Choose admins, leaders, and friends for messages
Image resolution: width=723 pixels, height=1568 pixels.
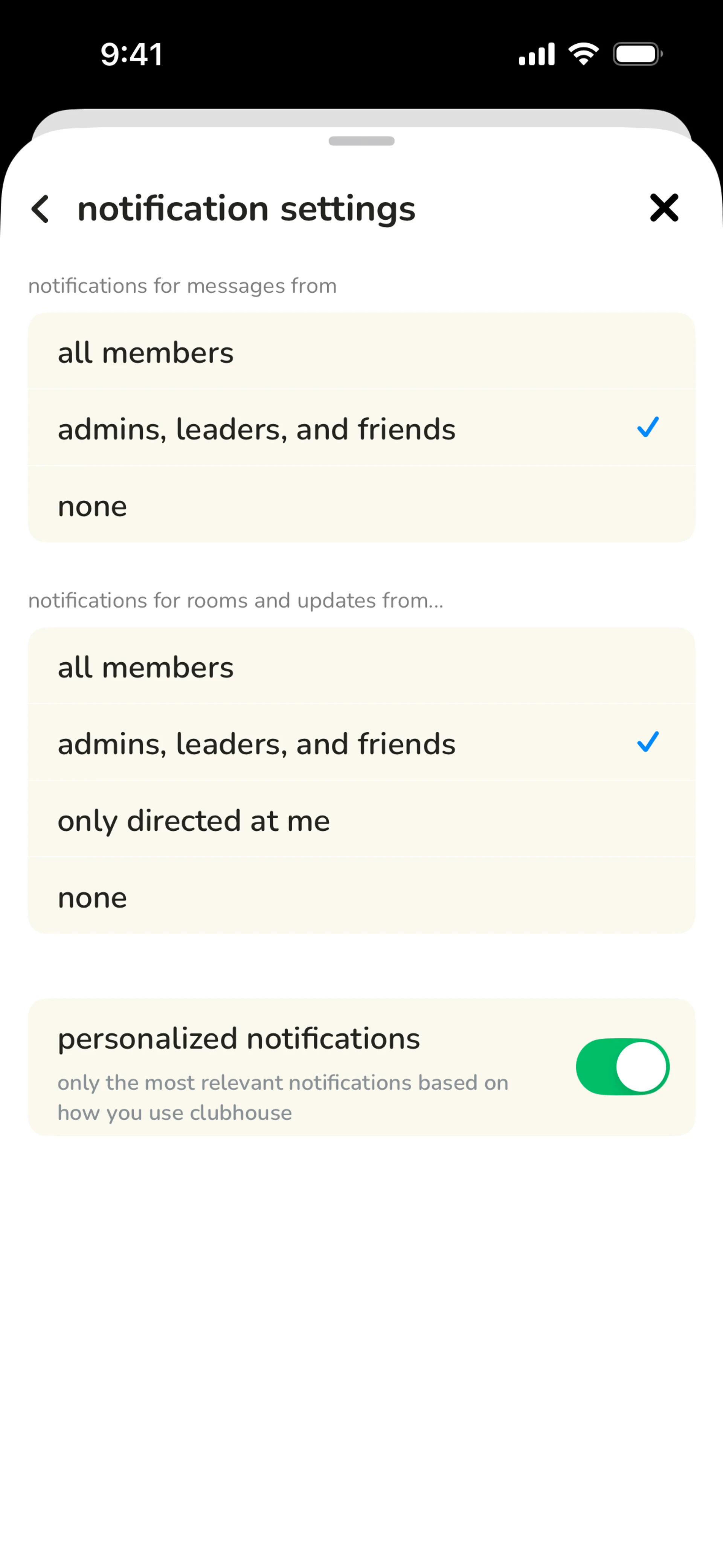pyautogui.click(x=361, y=428)
